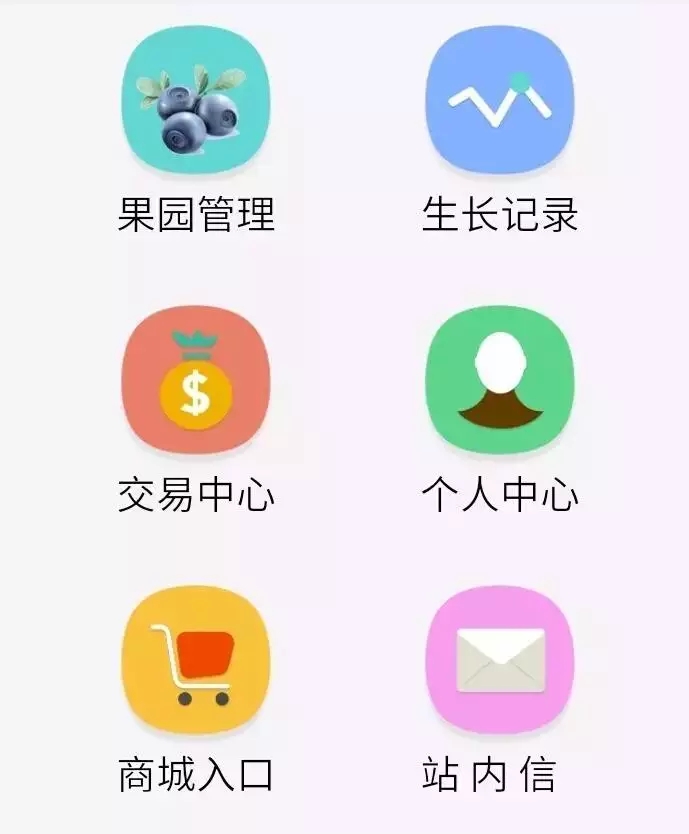The image size is (689, 834).
Task: Check 站内信 messages inbox
Action: (x=500, y=661)
